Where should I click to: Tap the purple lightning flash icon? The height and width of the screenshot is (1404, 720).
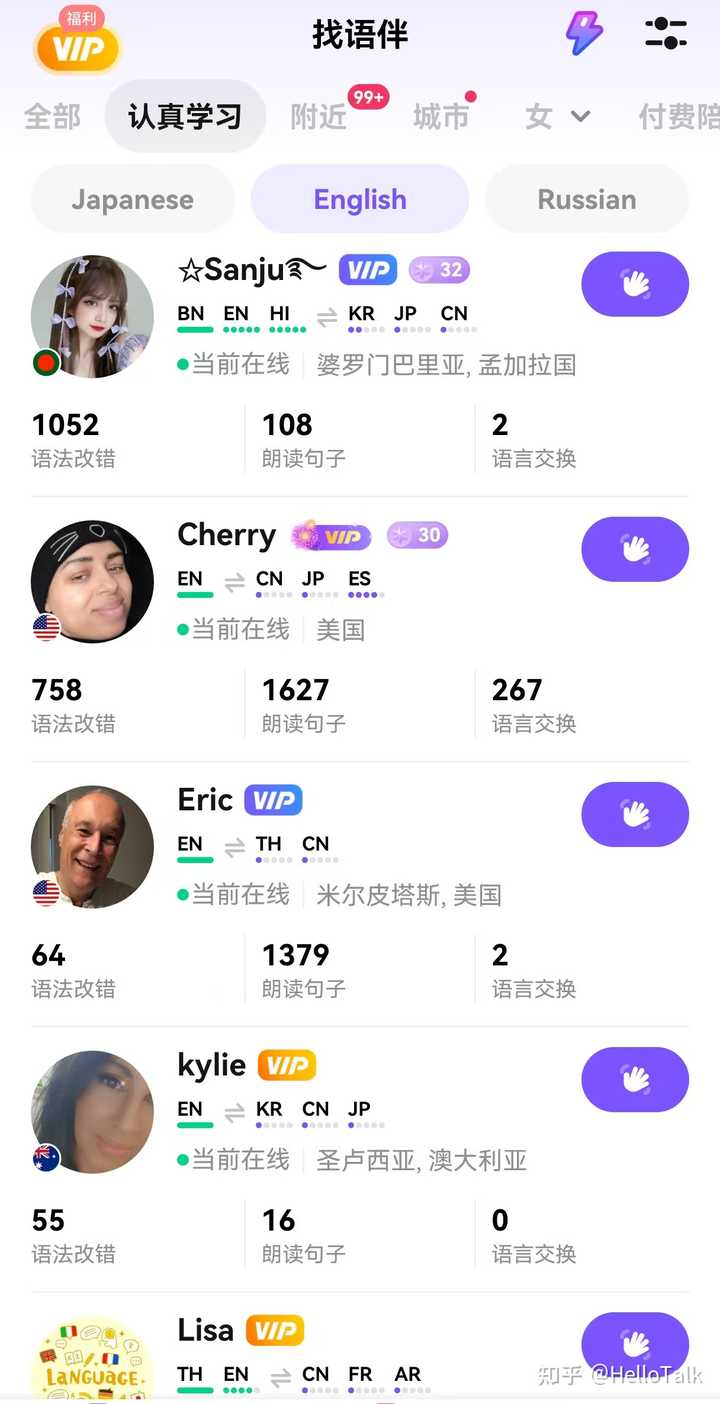pos(583,34)
